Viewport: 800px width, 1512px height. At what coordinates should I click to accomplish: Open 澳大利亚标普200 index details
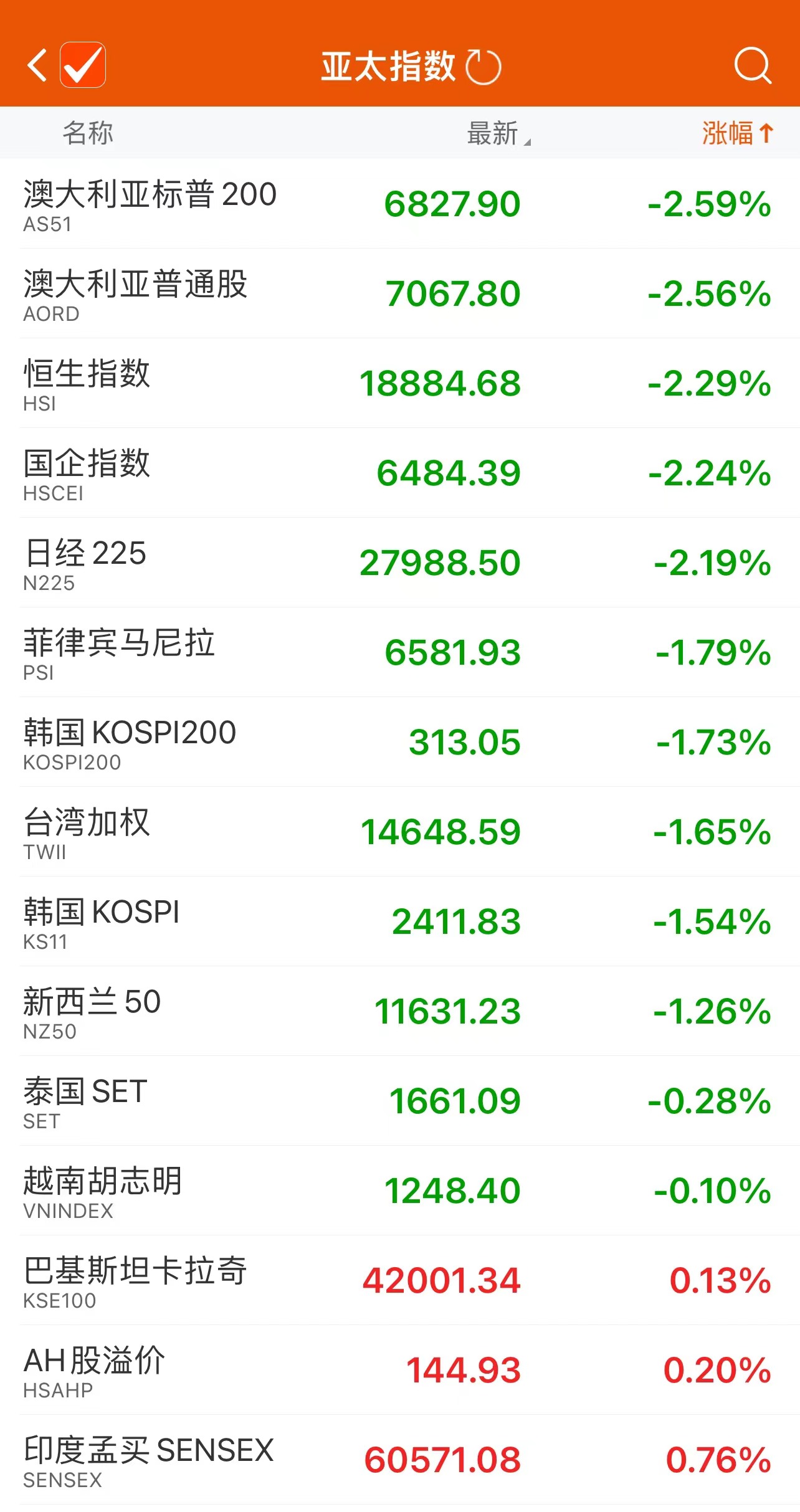tap(400, 204)
